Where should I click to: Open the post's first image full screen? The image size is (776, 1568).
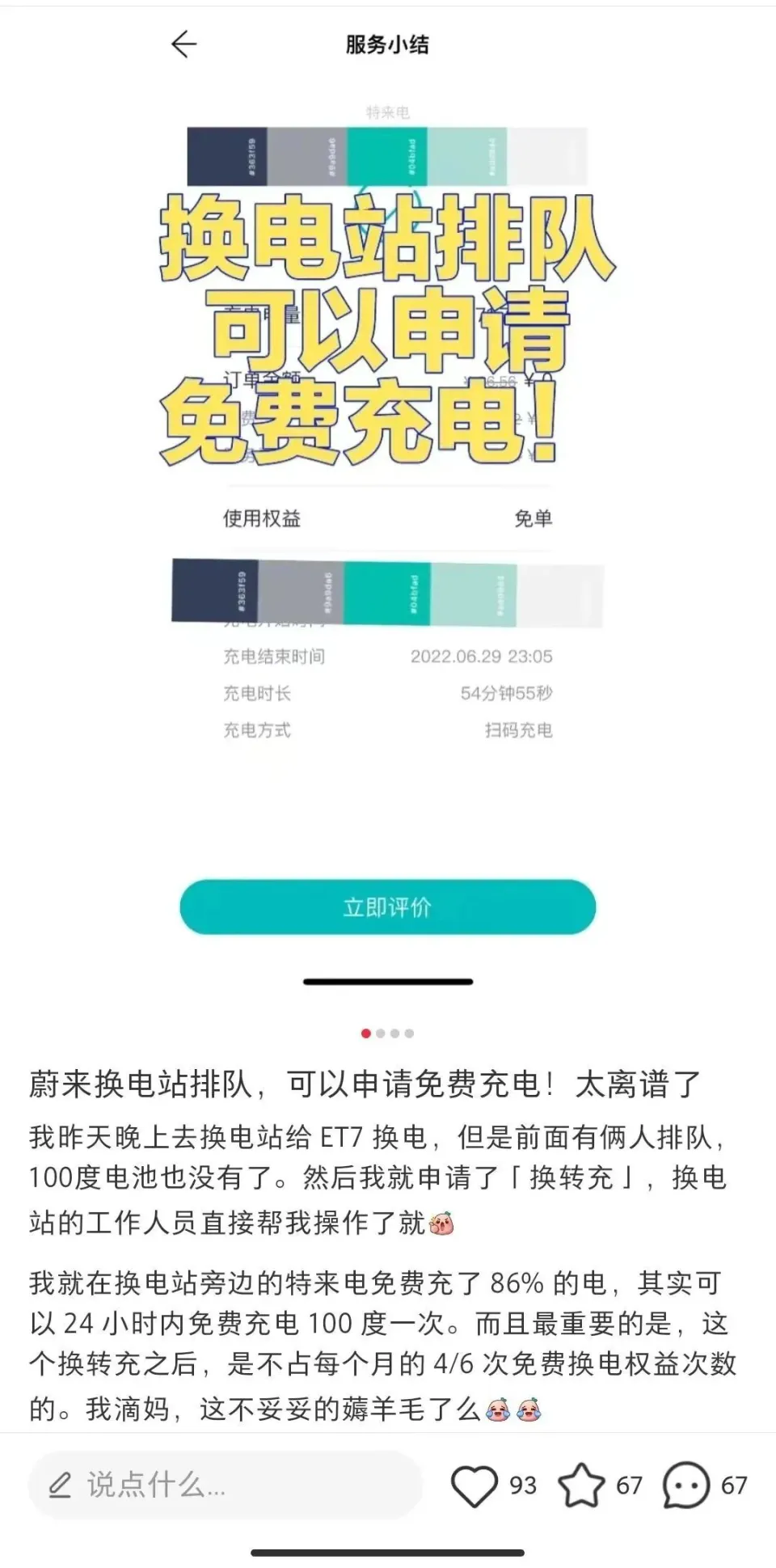(x=388, y=518)
